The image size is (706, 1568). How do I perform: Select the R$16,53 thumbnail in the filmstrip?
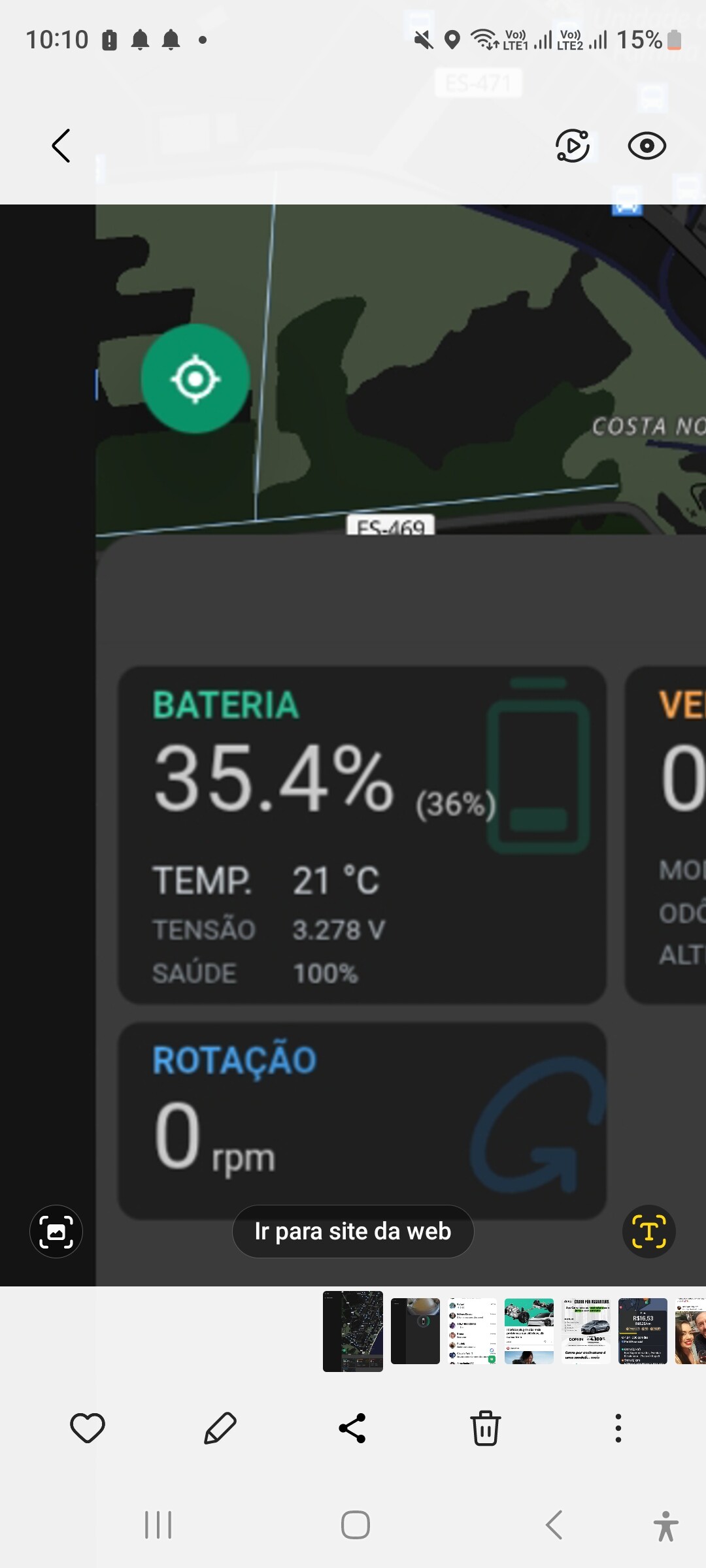click(643, 1331)
